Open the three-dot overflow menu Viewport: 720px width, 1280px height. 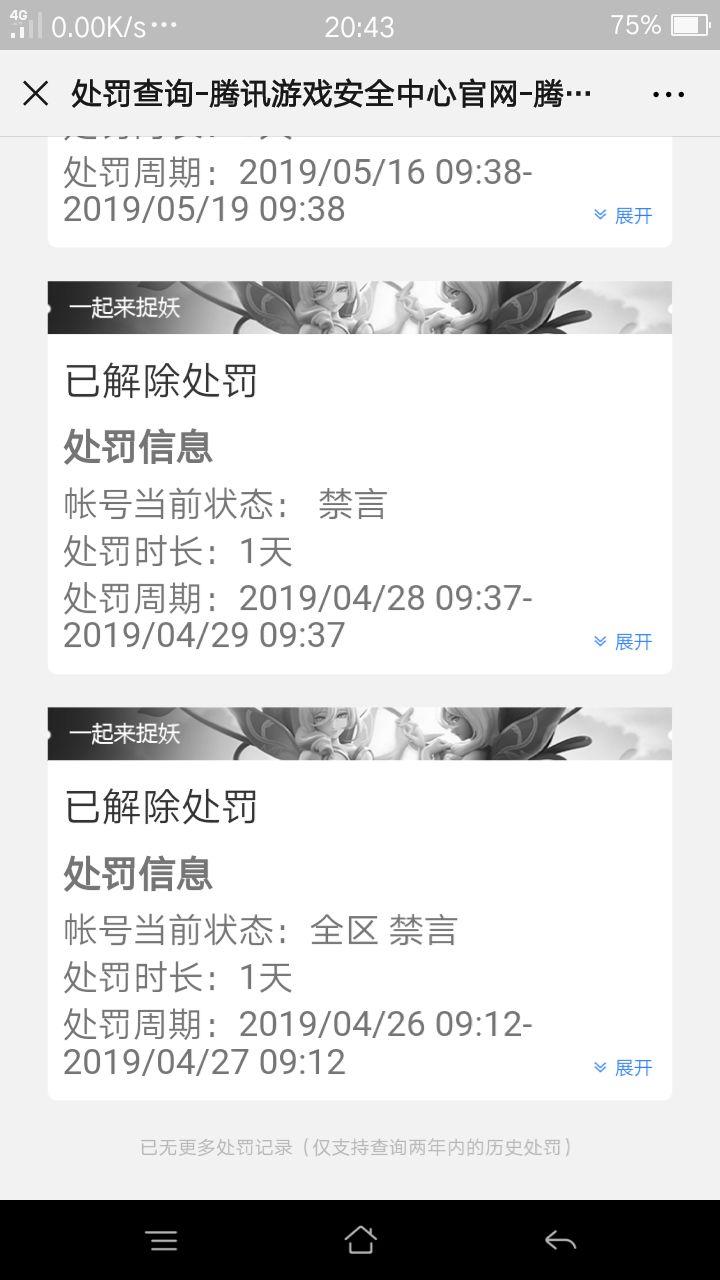tap(668, 95)
